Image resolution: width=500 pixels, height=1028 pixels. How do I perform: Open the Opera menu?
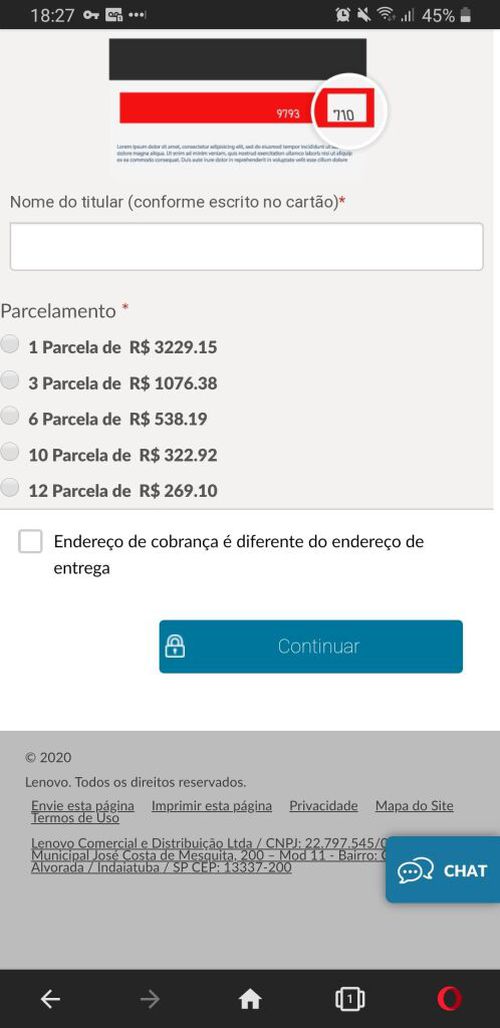[450, 998]
